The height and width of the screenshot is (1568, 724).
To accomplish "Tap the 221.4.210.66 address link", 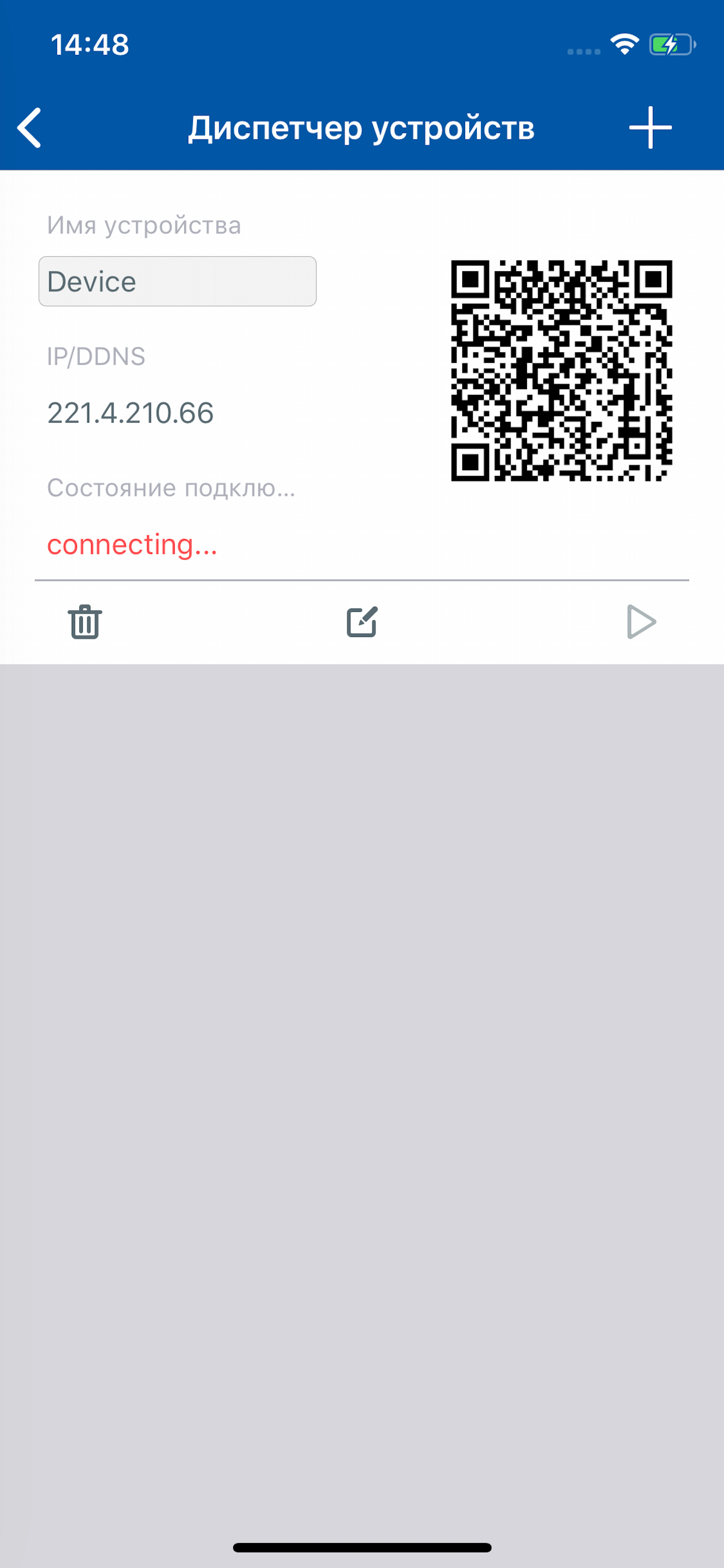I will (129, 414).
